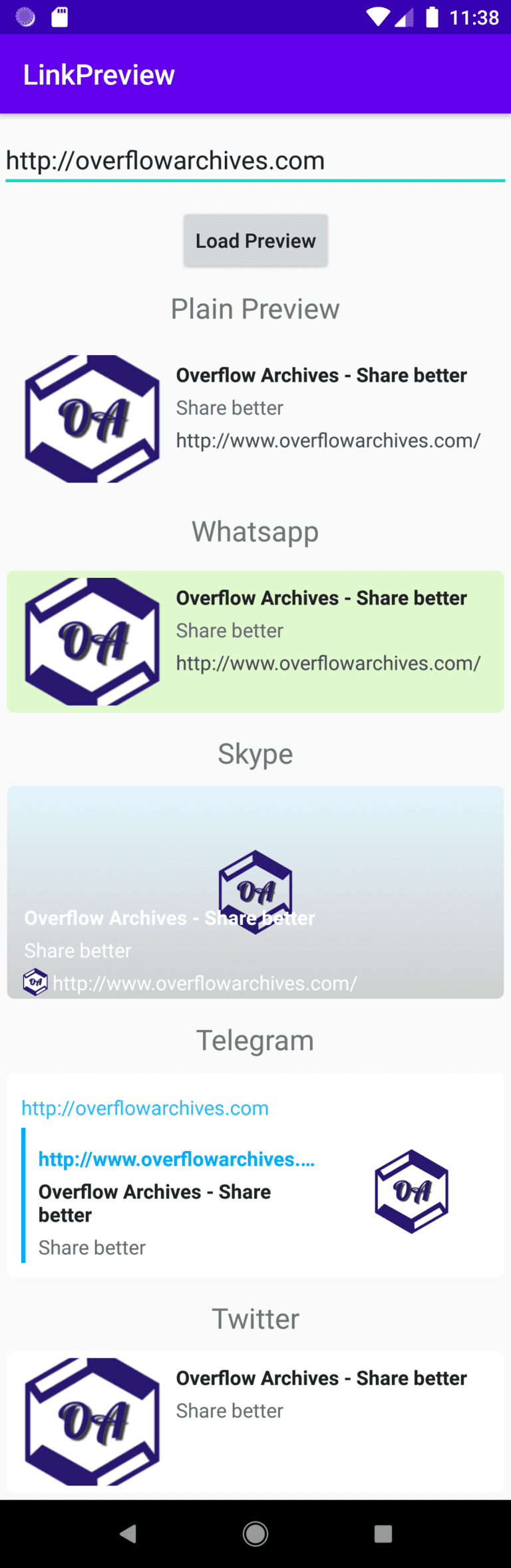Open the Telegram style preview card
Screen dimensions: 511x1568
pyautogui.click(x=255, y=1174)
